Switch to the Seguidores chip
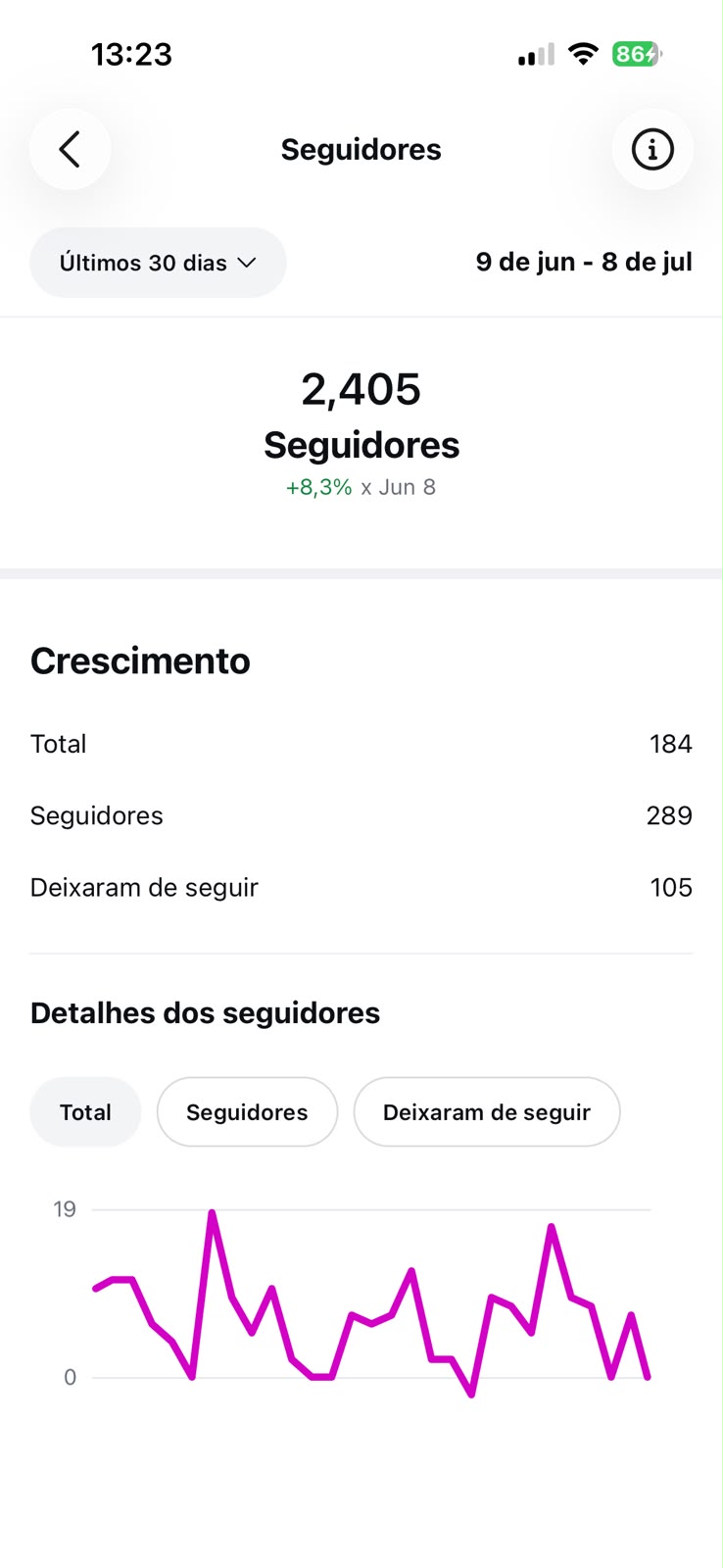The width and height of the screenshot is (723, 1568). (247, 1112)
